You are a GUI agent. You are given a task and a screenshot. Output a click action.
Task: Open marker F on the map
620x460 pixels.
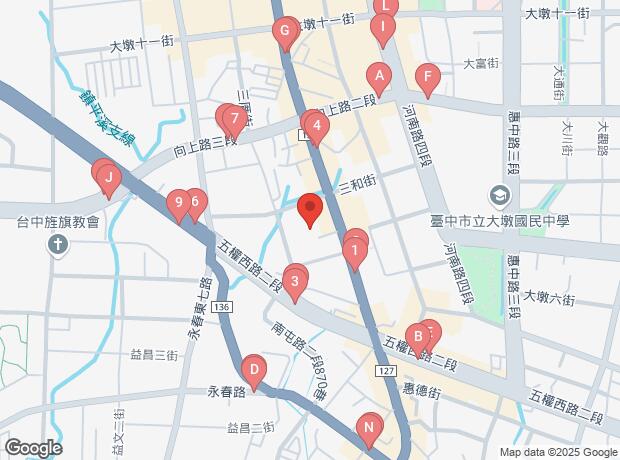[x=427, y=77]
